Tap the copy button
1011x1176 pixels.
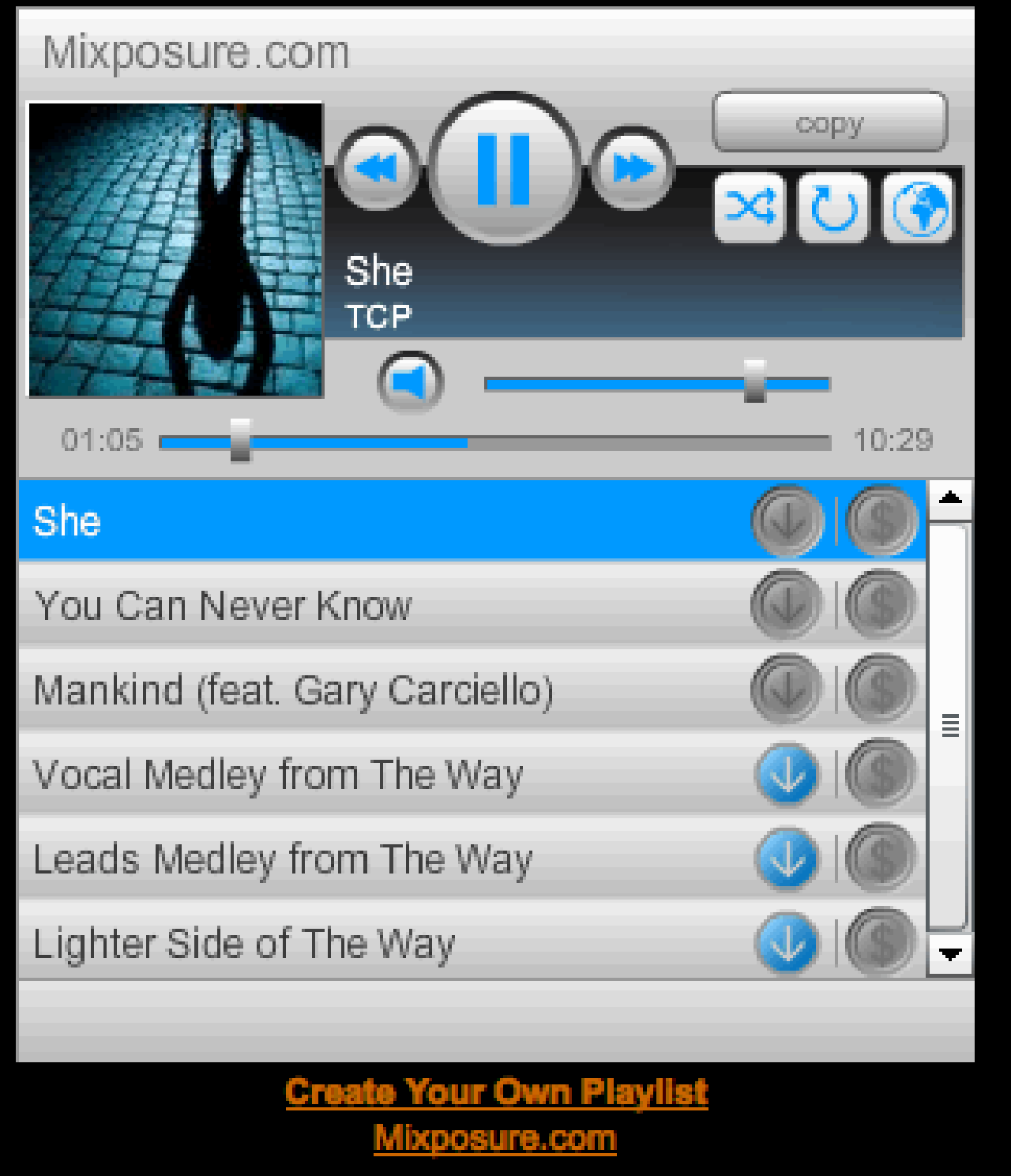tap(829, 122)
